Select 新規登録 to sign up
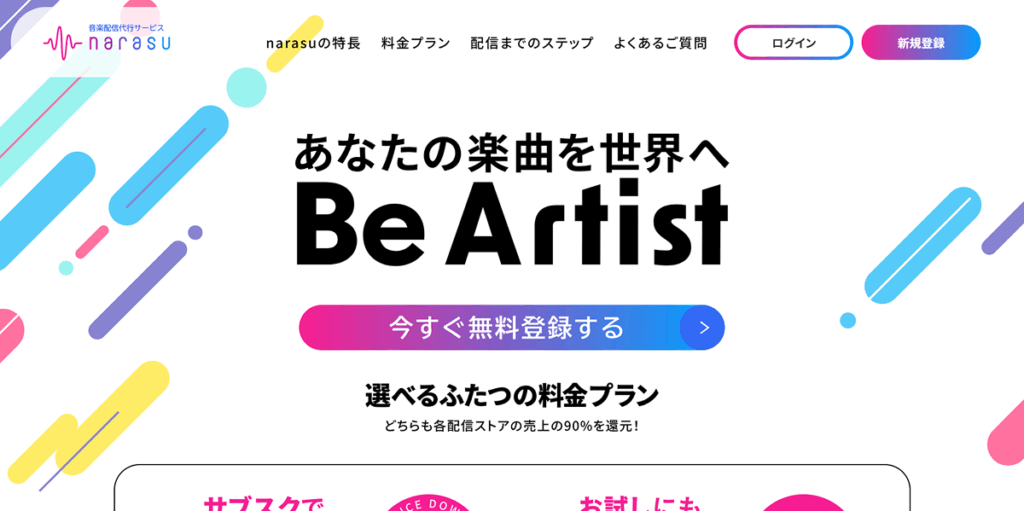The width and height of the screenshot is (1024, 511). pos(920,43)
